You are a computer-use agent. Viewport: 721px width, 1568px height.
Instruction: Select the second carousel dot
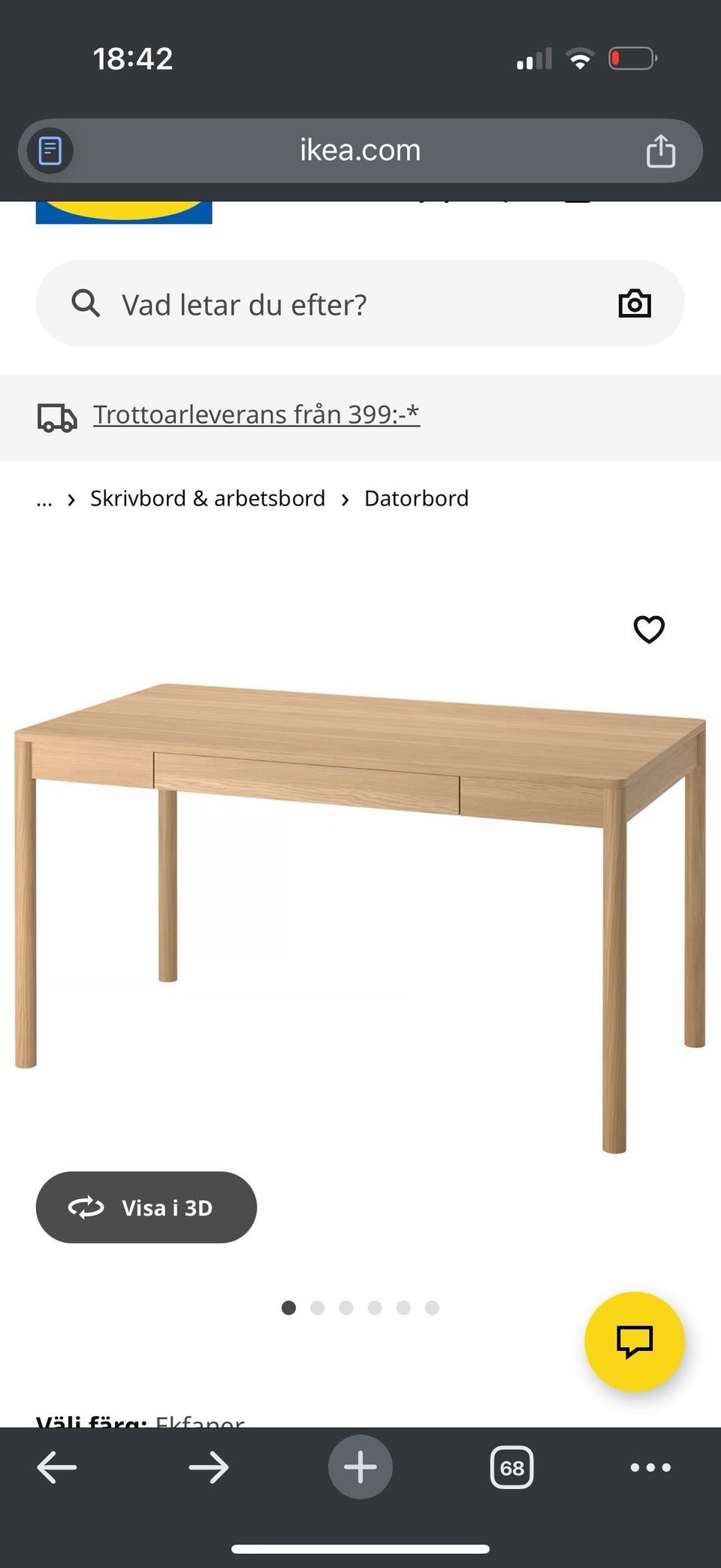317,1307
